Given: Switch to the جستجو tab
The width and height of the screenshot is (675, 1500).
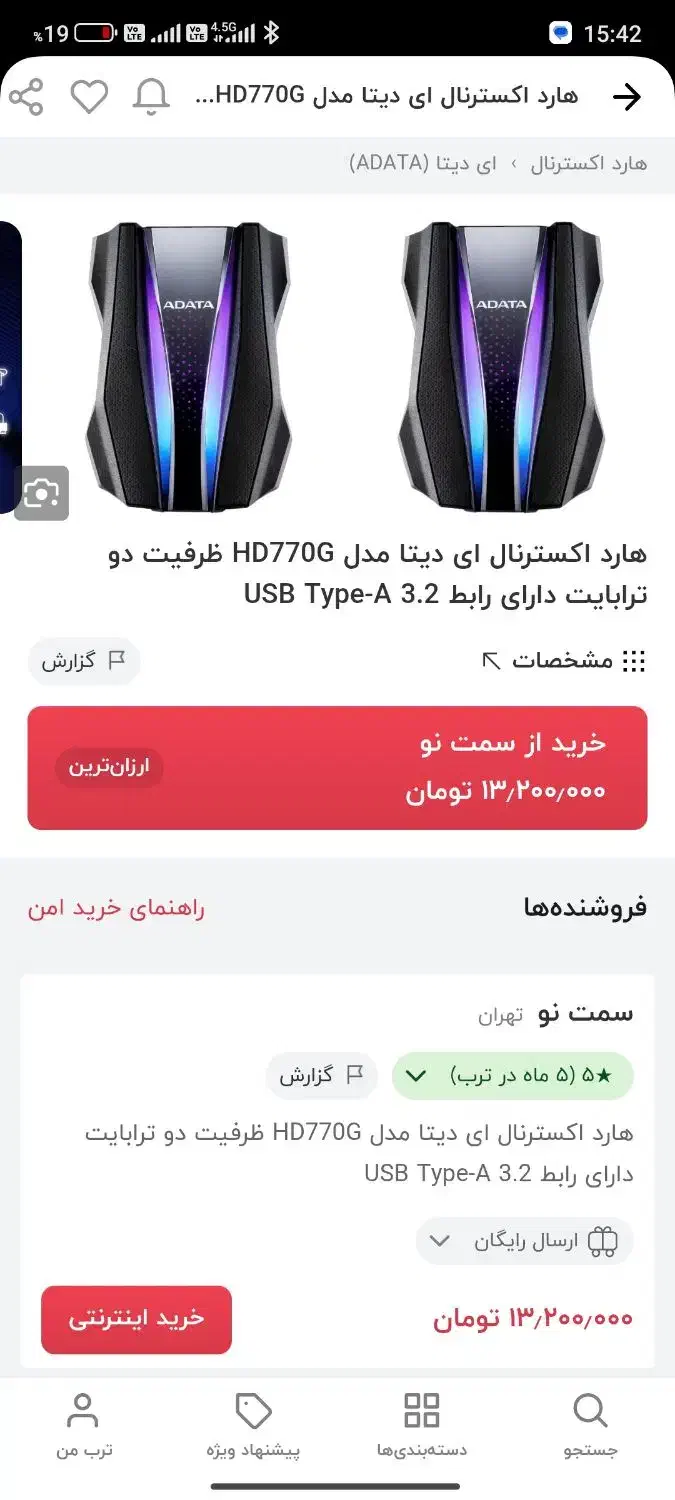Looking at the screenshot, I should coord(590,1425).
